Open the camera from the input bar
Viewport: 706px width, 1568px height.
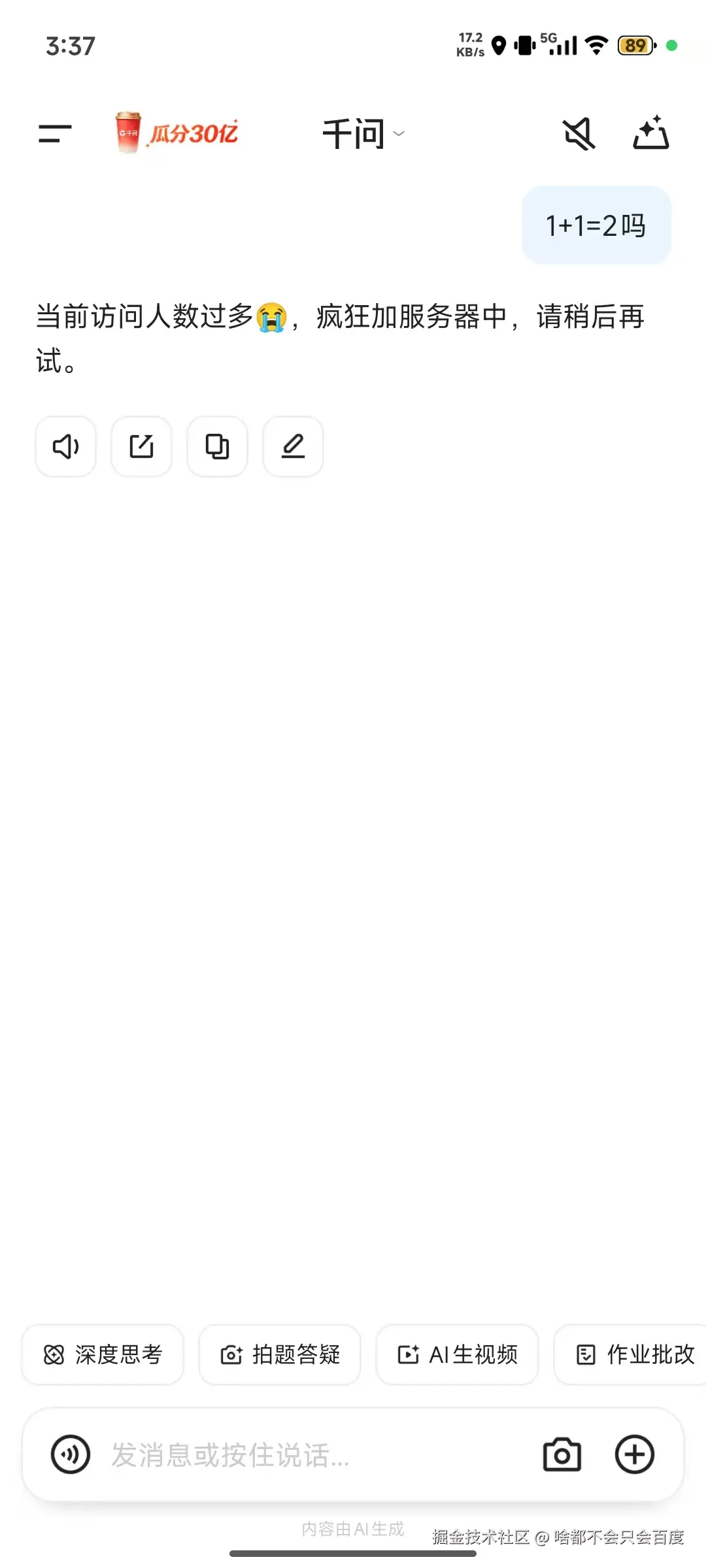coord(562,1454)
